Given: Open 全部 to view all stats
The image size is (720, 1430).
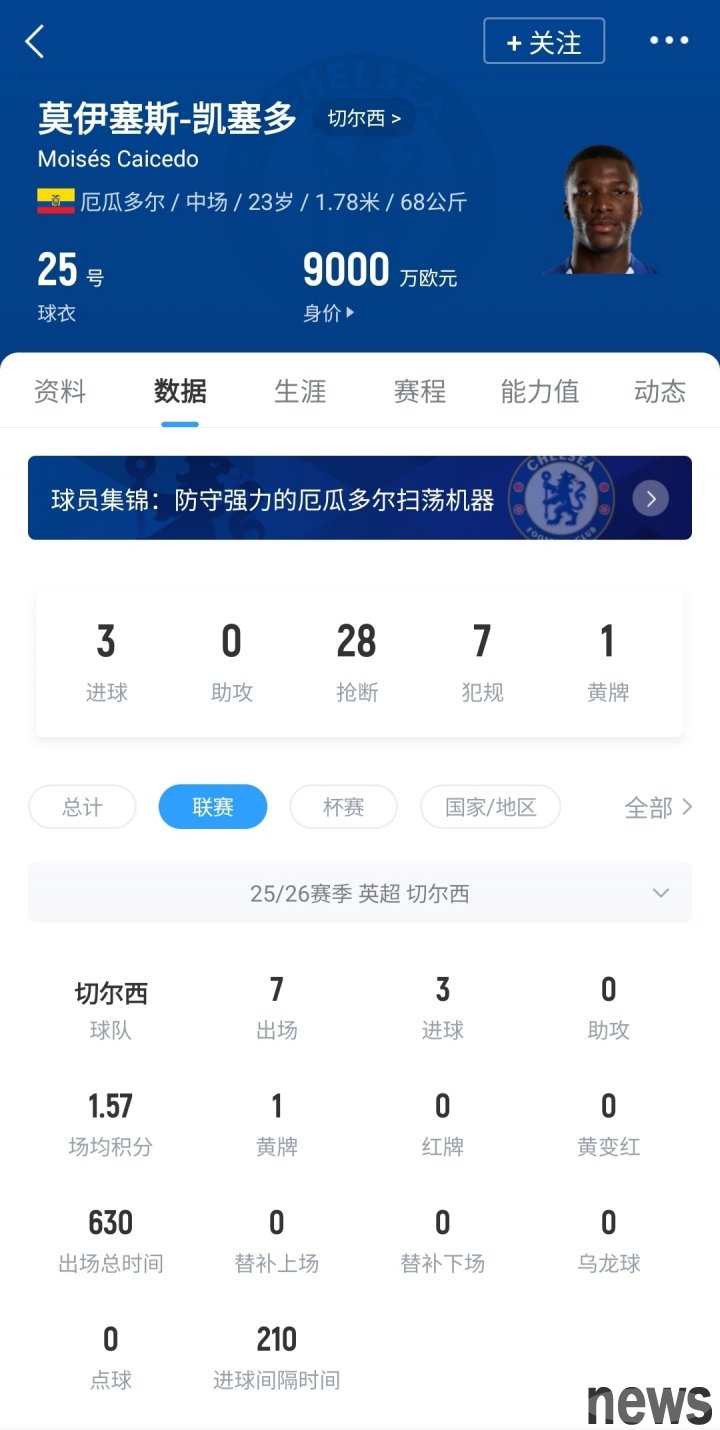Looking at the screenshot, I should tap(658, 807).
